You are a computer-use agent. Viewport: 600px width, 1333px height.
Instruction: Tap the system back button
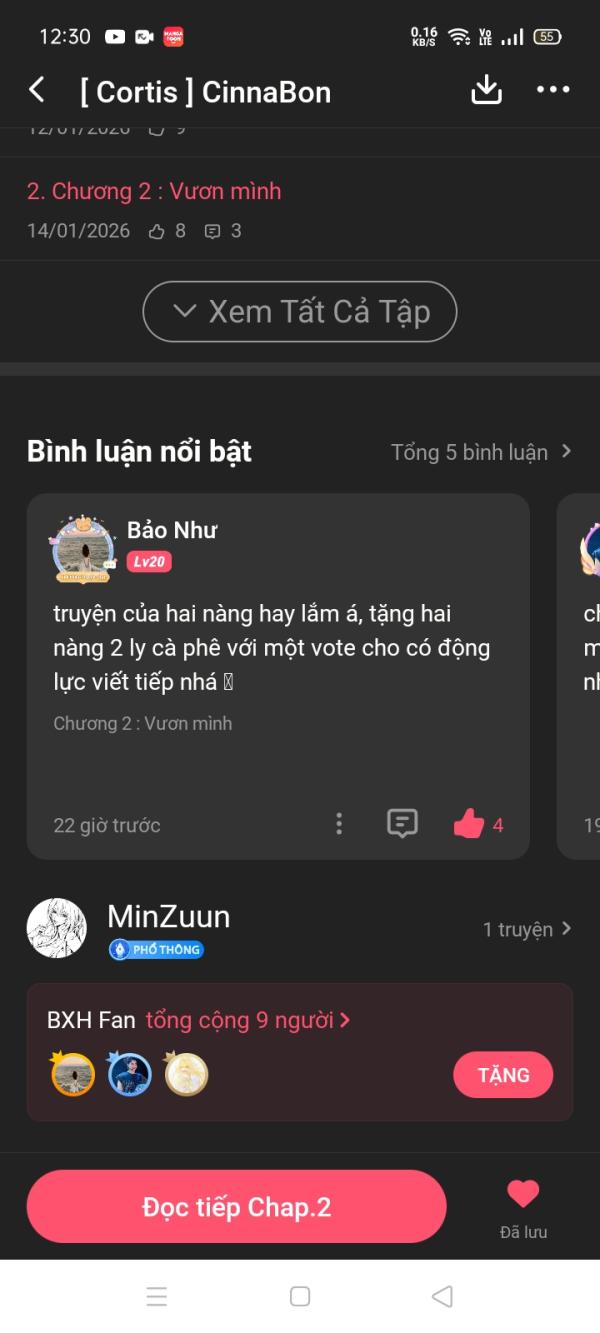point(442,1296)
